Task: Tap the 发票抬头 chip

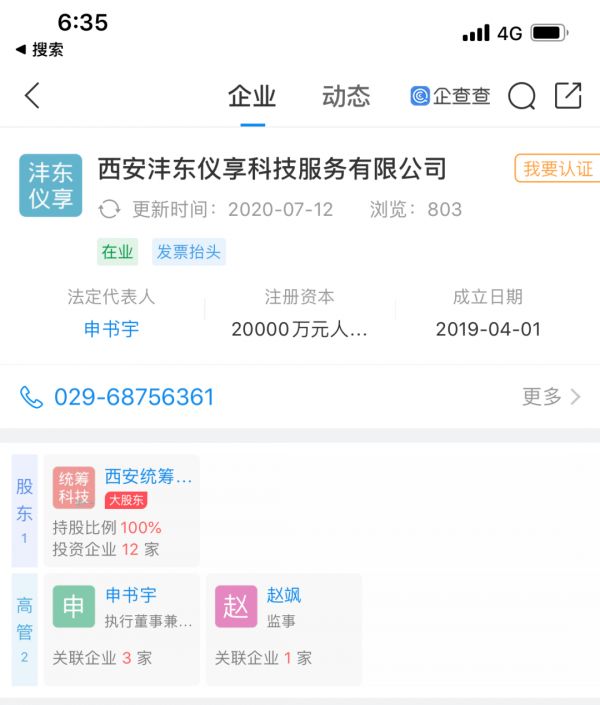Action: pyautogui.click(x=189, y=252)
